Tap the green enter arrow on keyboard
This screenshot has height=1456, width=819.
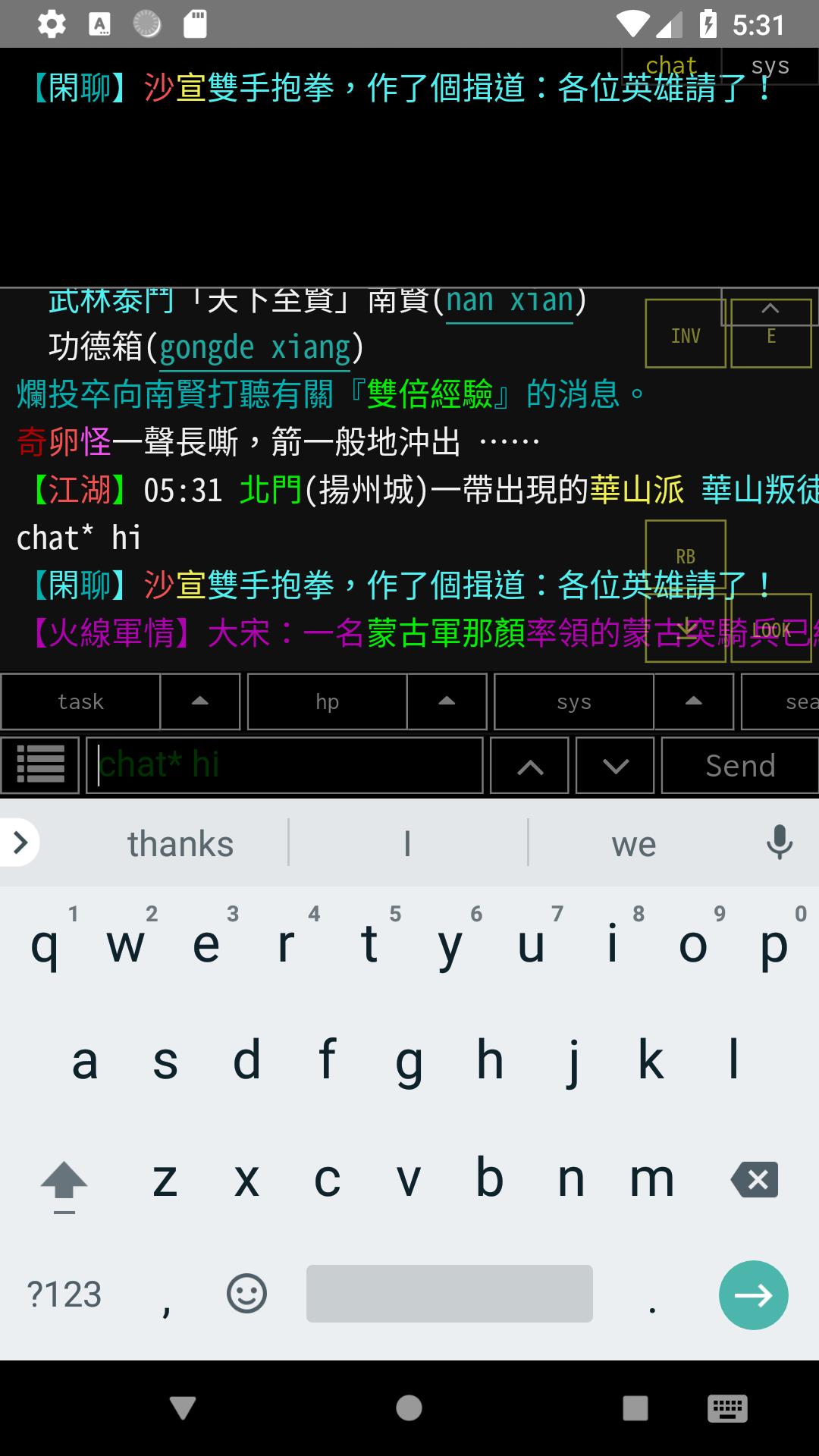click(753, 1294)
